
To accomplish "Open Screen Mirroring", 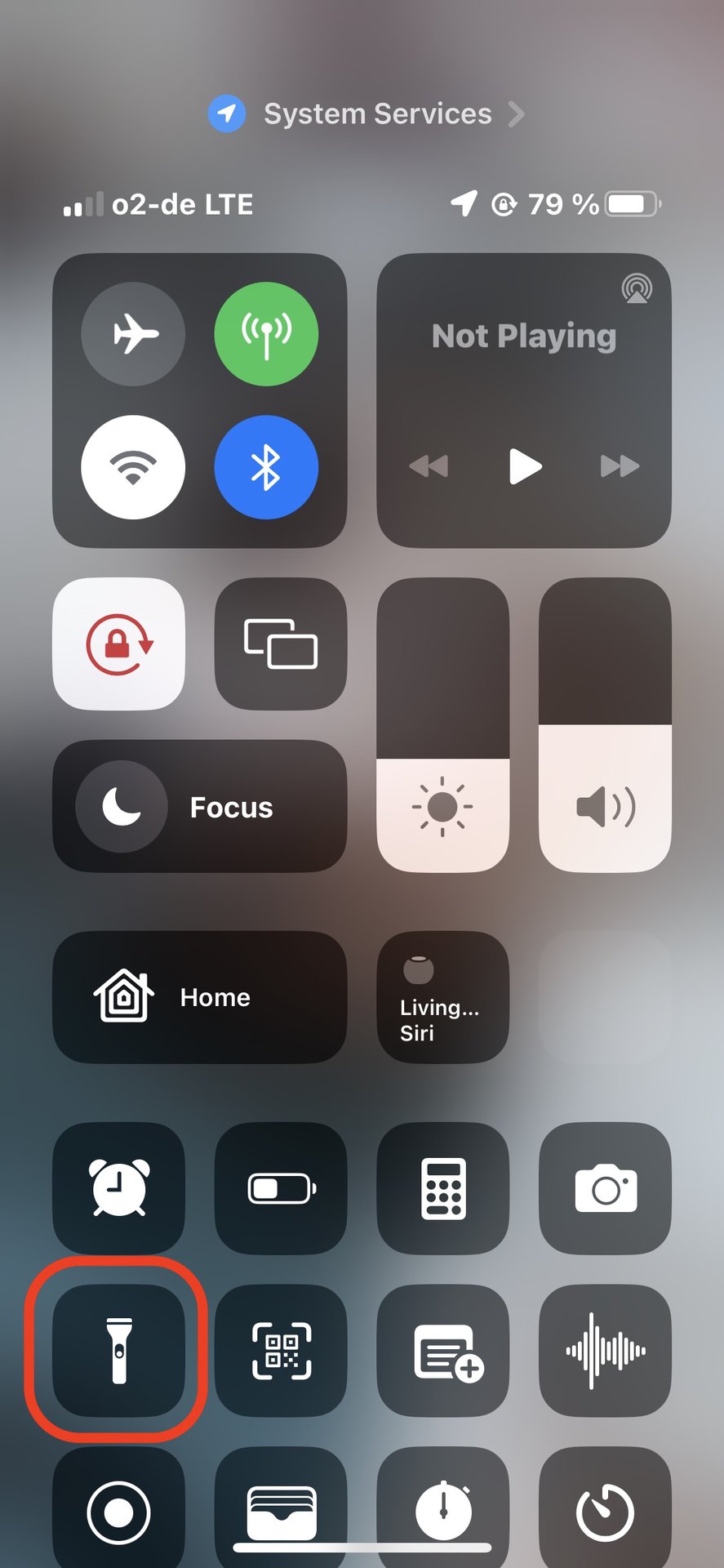I will (281, 644).
